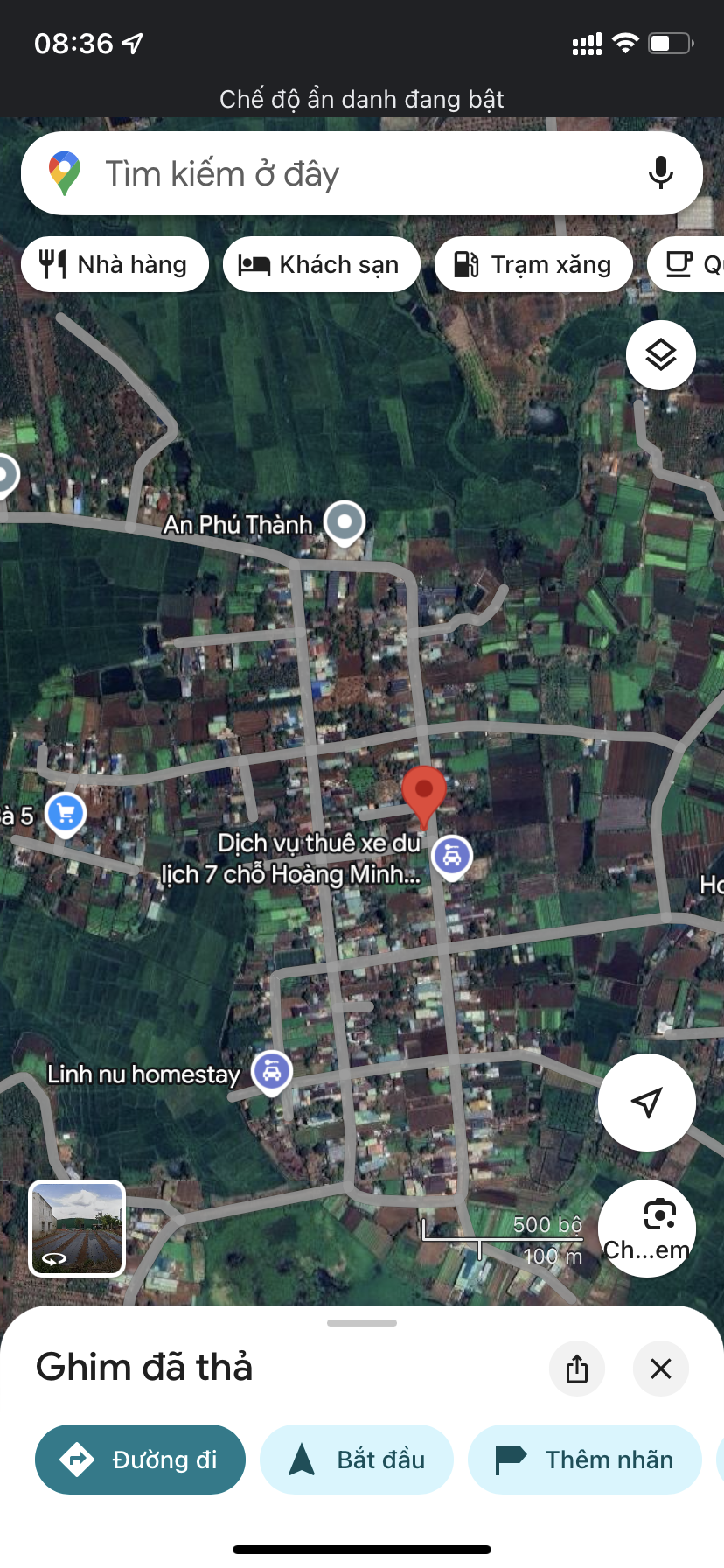The image size is (724, 1568).
Task: Start voice search with the microphone
Action: [661, 173]
